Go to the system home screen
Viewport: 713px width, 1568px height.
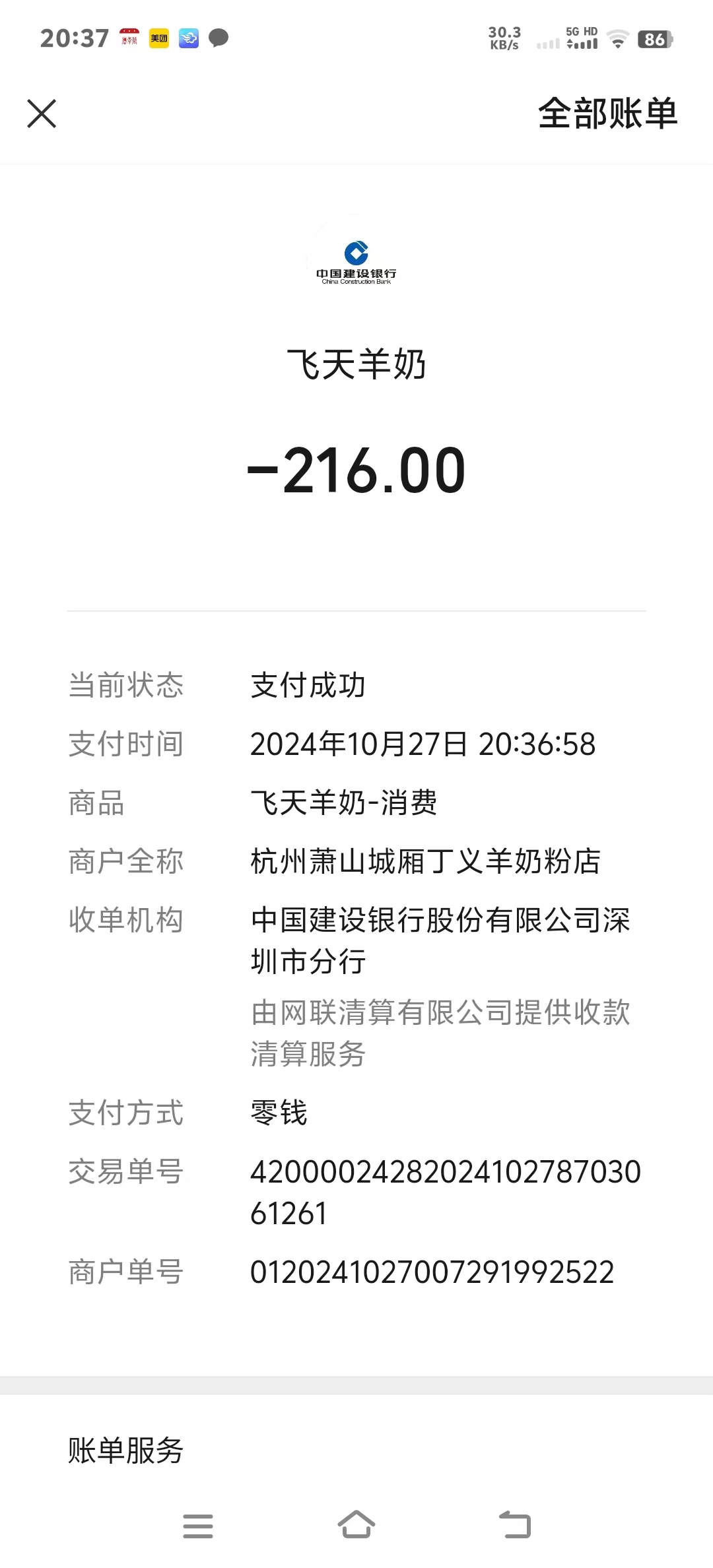[x=356, y=1525]
